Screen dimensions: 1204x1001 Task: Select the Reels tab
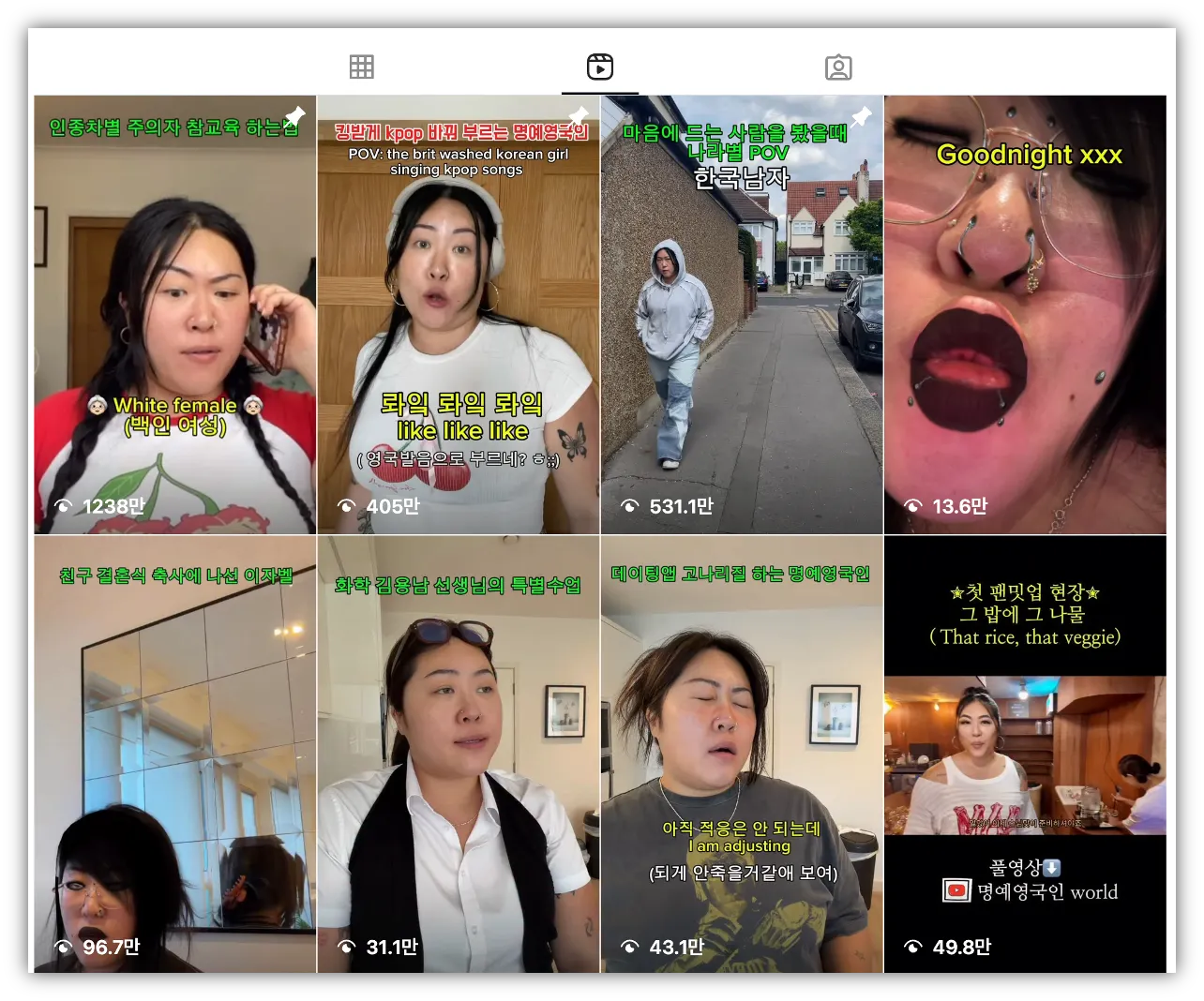[x=600, y=67]
